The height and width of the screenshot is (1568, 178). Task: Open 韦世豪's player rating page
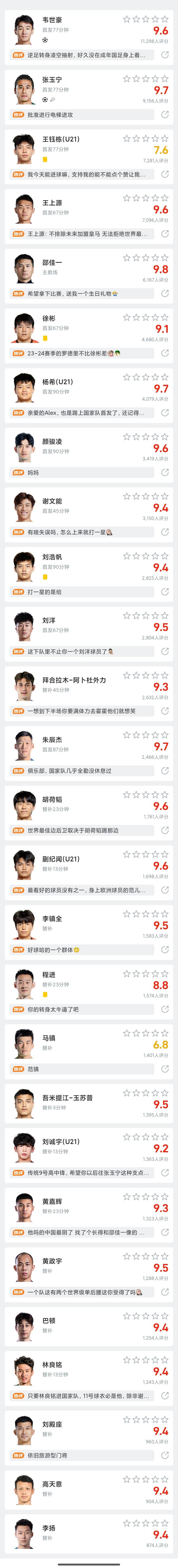pos(52,20)
